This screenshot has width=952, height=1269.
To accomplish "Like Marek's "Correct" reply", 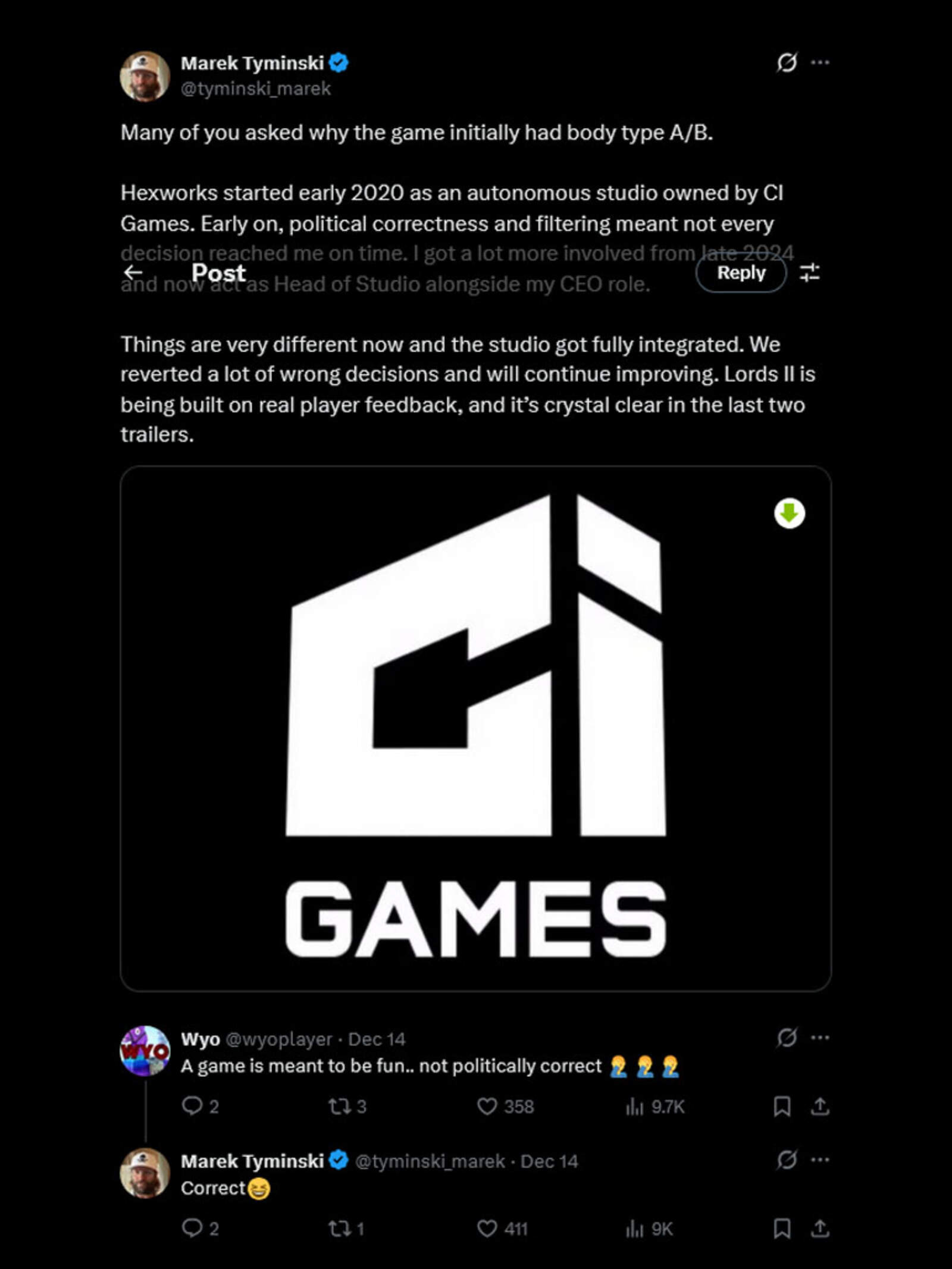I will [x=487, y=1229].
